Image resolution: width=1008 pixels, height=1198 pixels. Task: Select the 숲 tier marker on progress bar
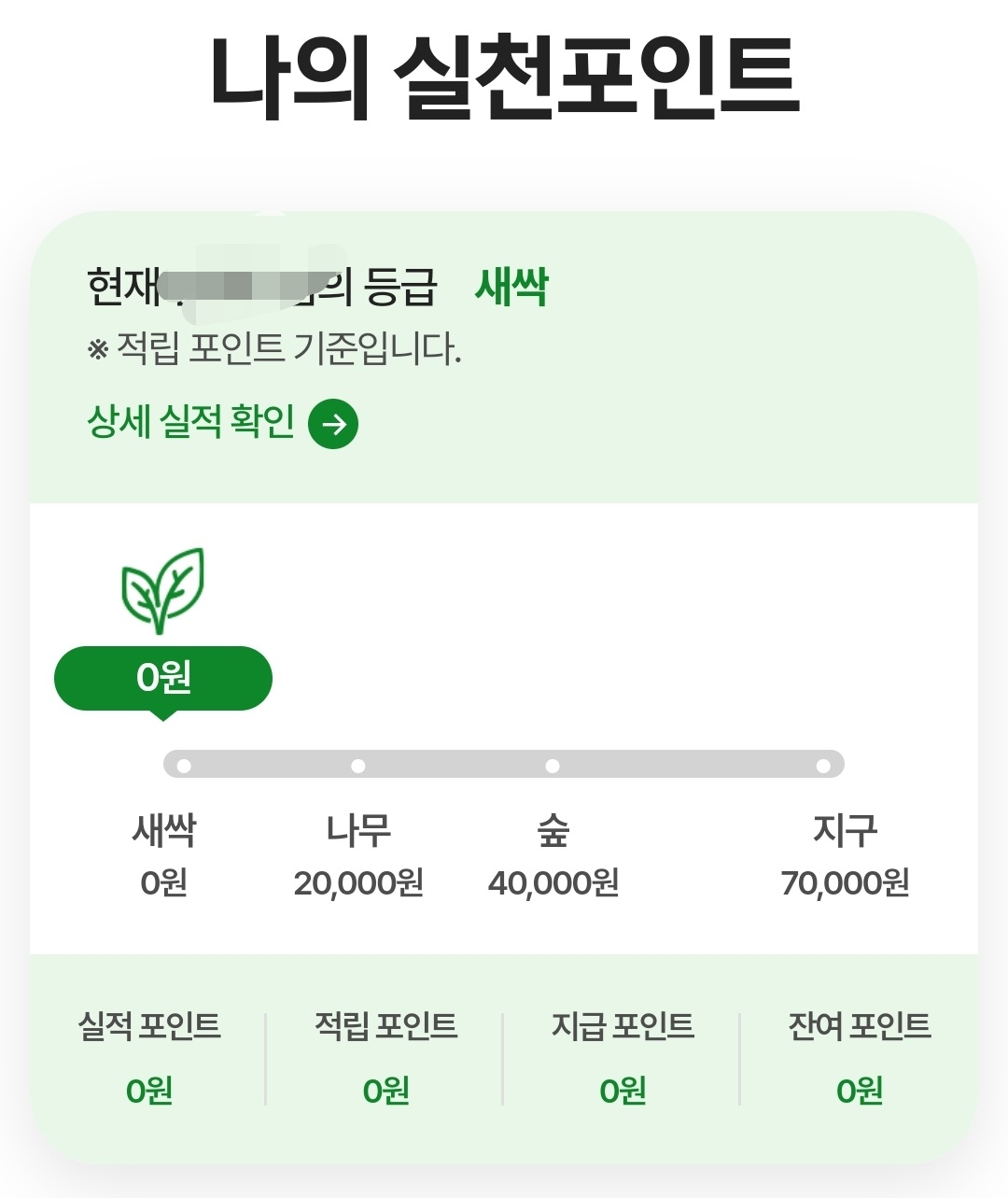pyautogui.click(x=553, y=765)
